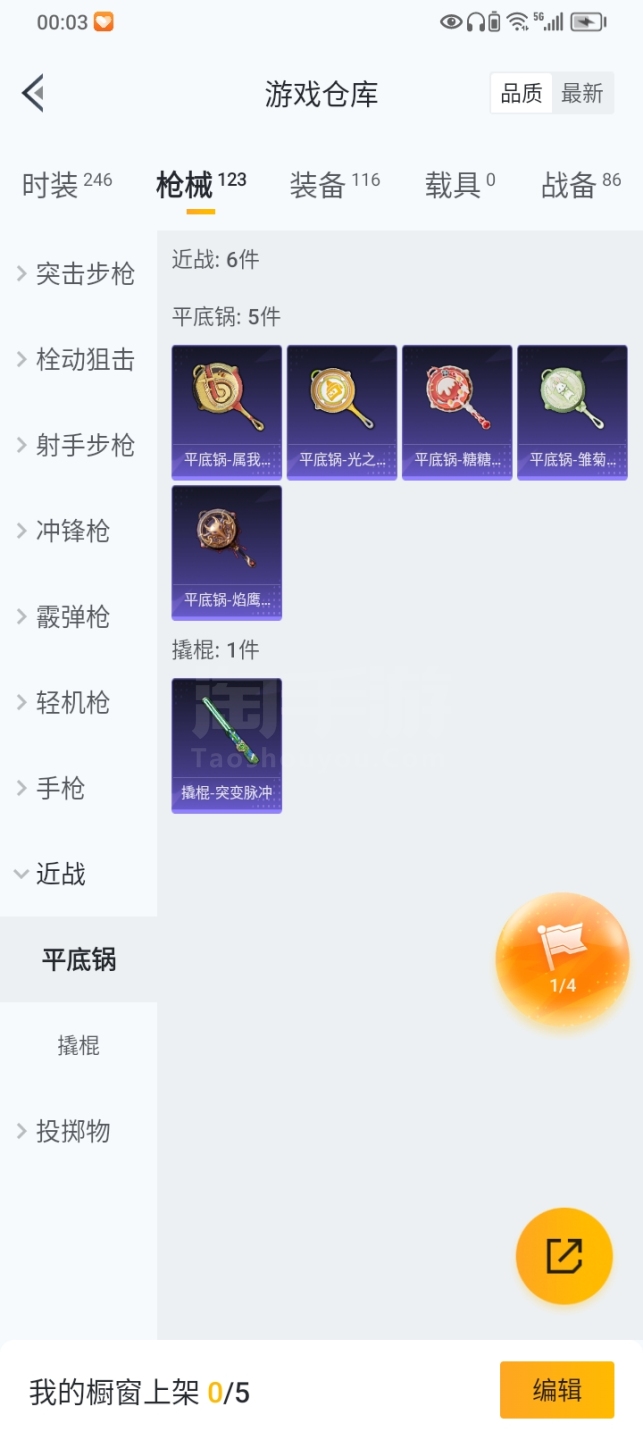
Task: Expand the 突击步枪 category
Action: [x=78, y=274]
